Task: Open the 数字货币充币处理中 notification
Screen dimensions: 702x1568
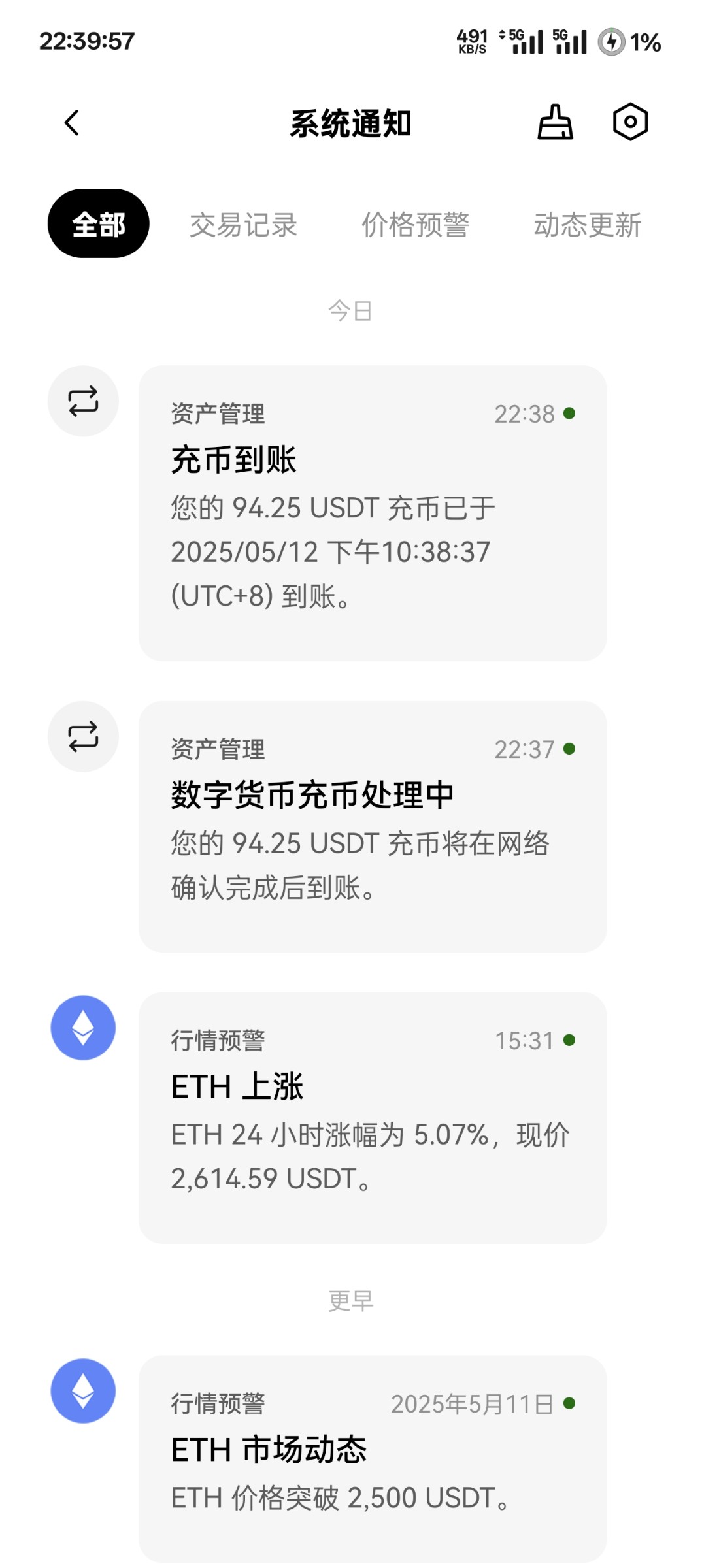Action: (x=372, y=826)
